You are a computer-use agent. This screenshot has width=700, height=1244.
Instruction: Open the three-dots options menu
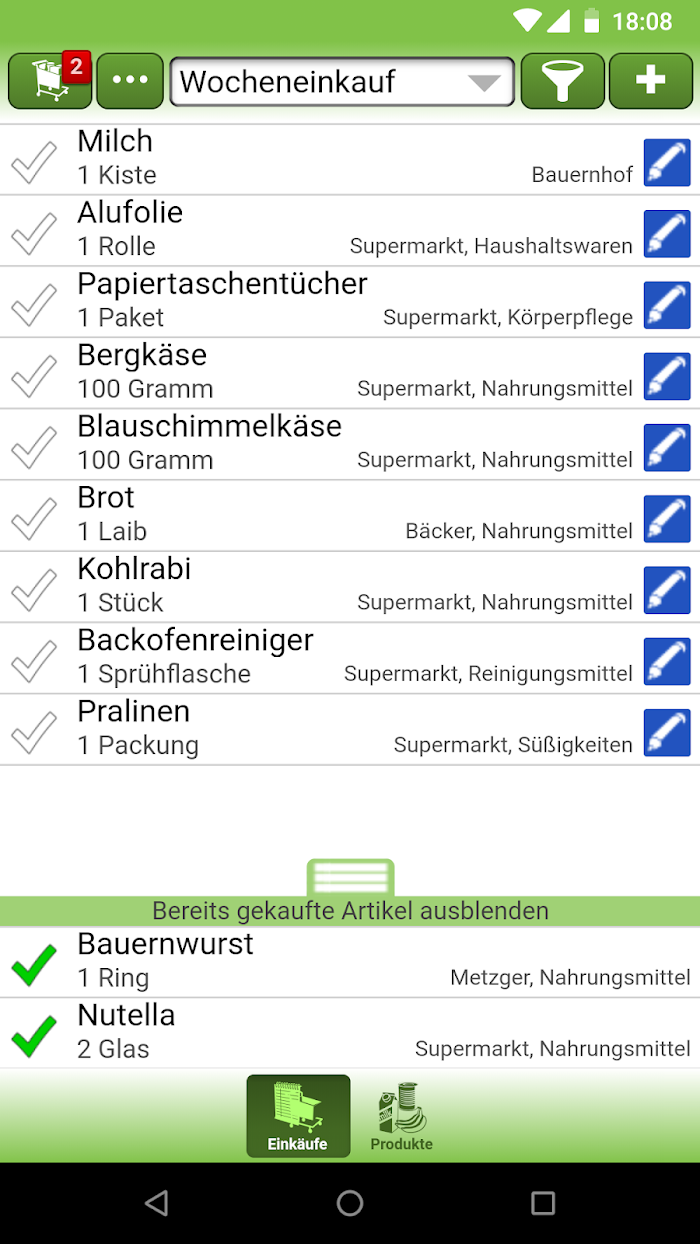(x=130, y=81)
